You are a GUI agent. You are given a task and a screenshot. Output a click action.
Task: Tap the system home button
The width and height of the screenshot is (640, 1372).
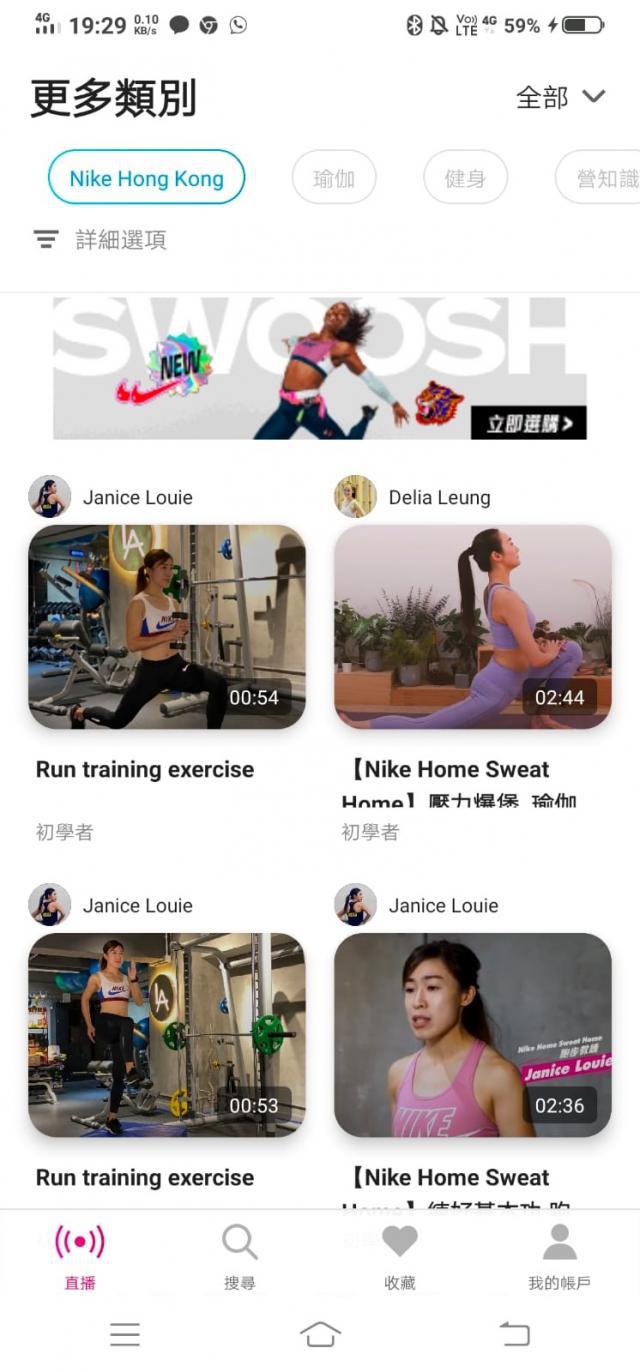tap(320, 1334)
